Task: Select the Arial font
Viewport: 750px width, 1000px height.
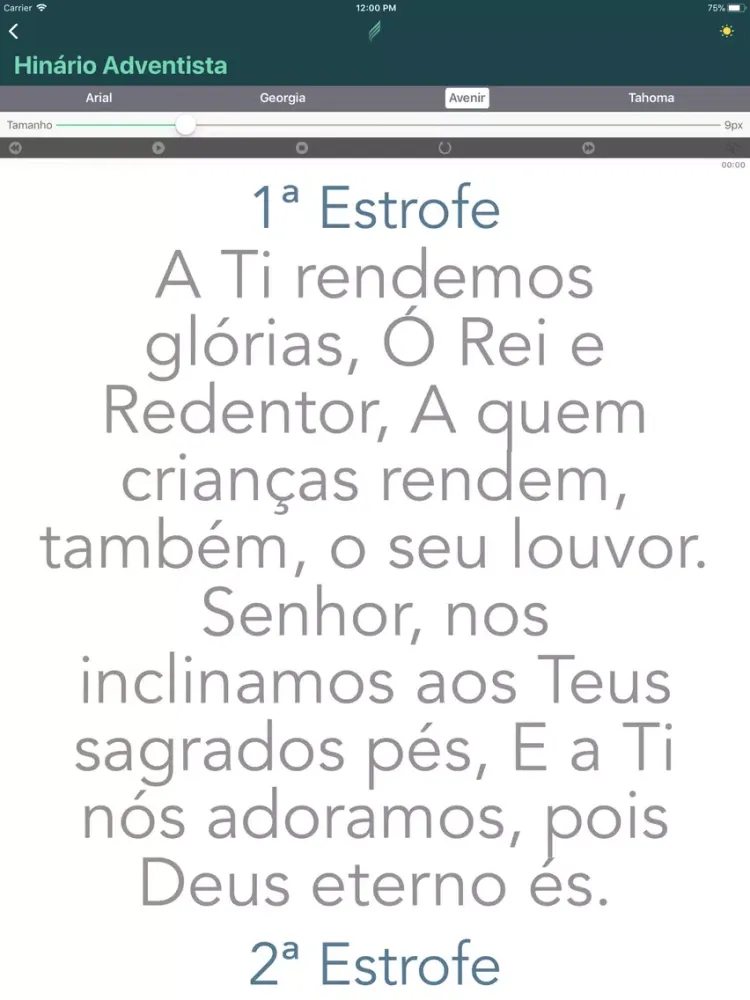Action: pos(99,98)
